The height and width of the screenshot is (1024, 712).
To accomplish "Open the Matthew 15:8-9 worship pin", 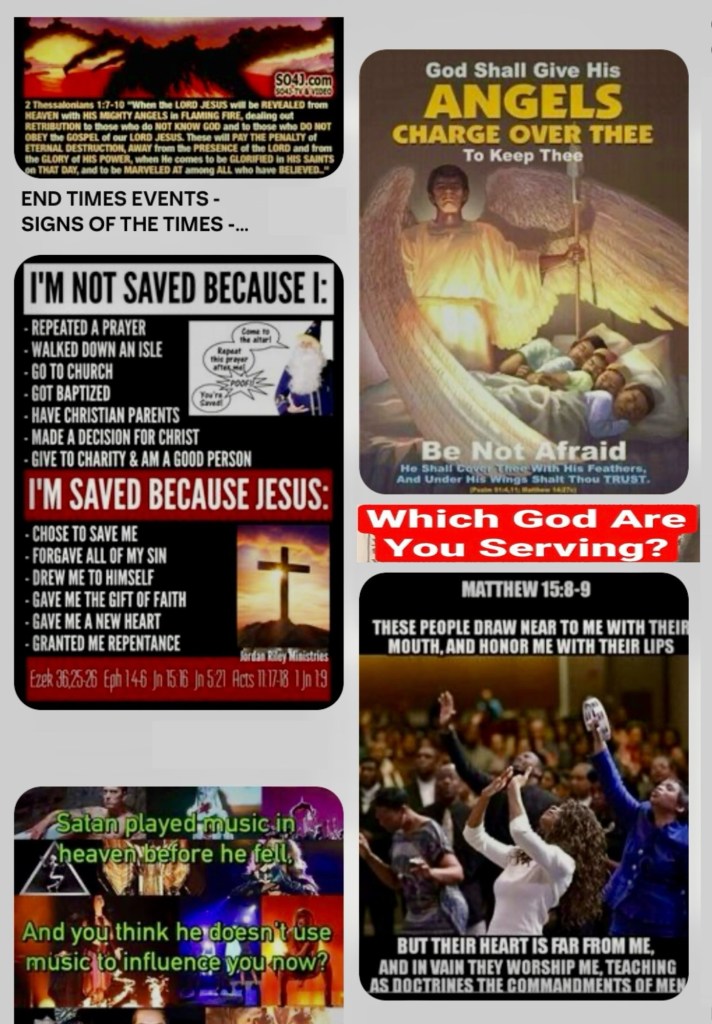I will pyautogui.click(x=524, y=786).
